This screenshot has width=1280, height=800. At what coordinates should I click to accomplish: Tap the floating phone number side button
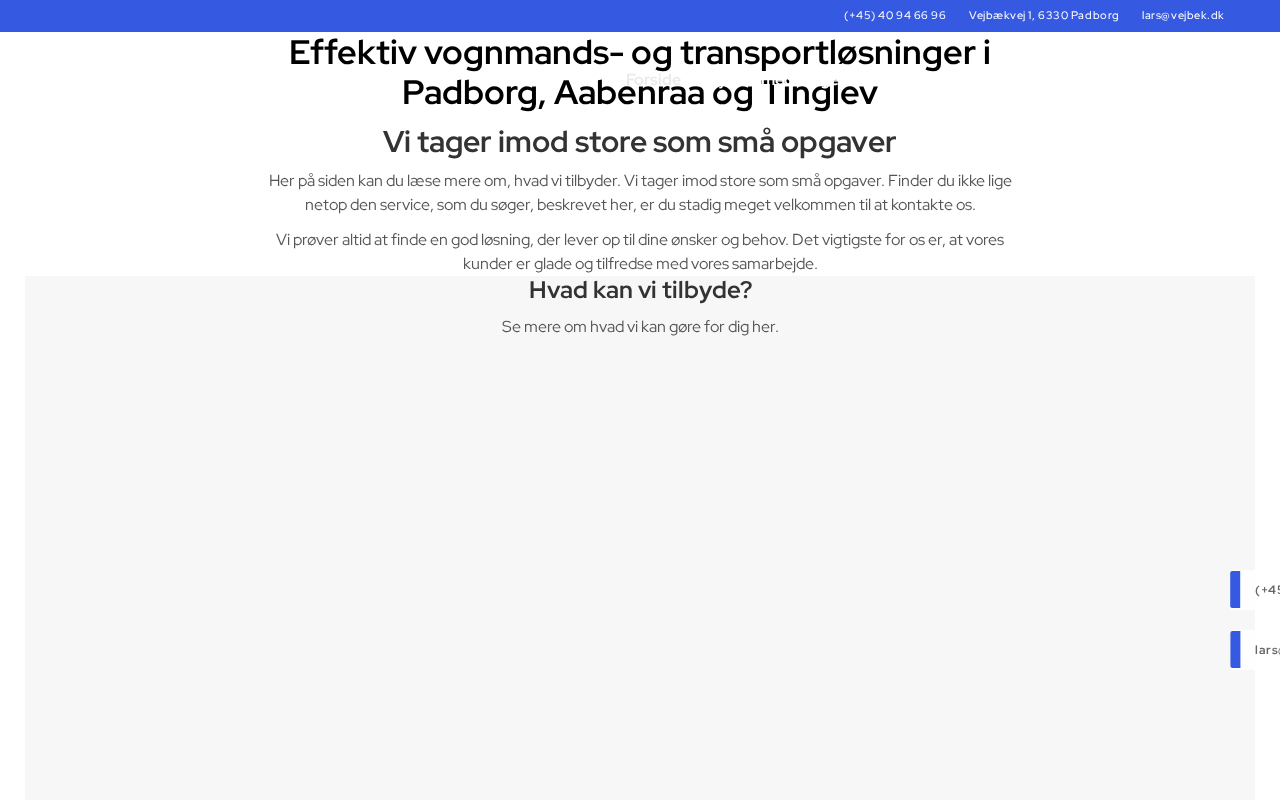(1256, 590)
